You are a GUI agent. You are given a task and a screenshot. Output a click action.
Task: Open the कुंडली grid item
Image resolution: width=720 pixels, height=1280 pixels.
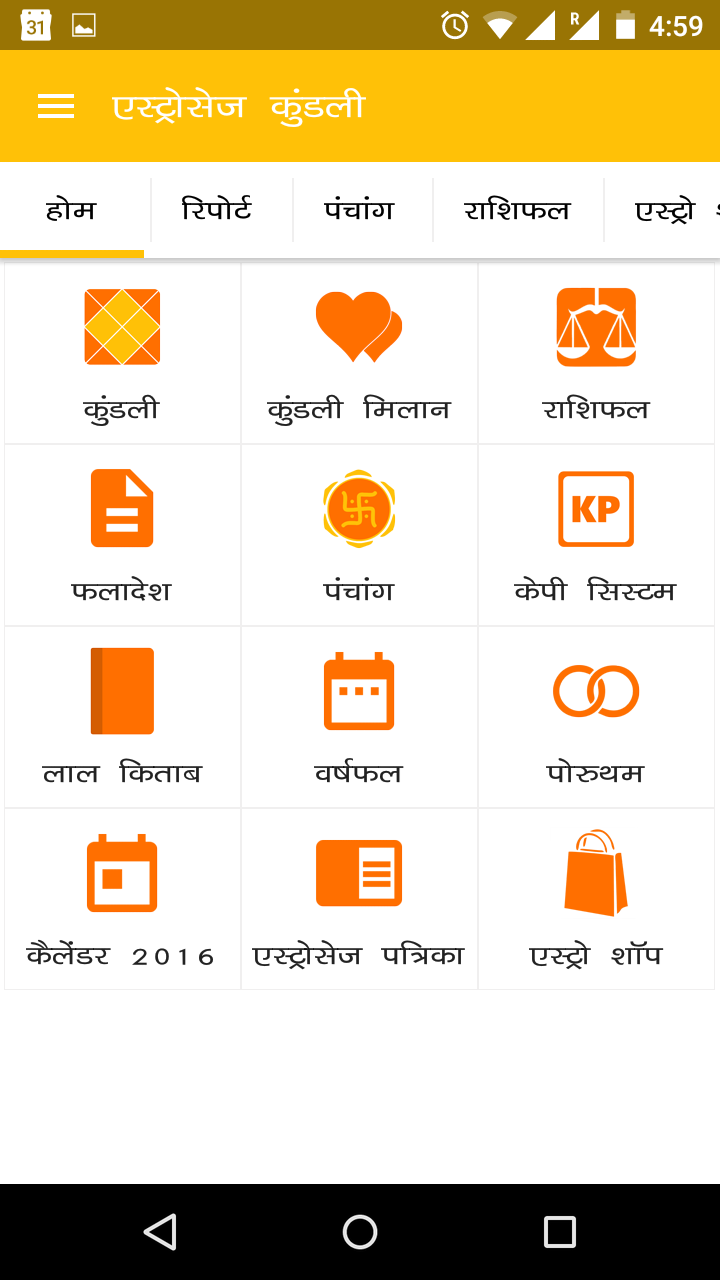pos(122,353)
